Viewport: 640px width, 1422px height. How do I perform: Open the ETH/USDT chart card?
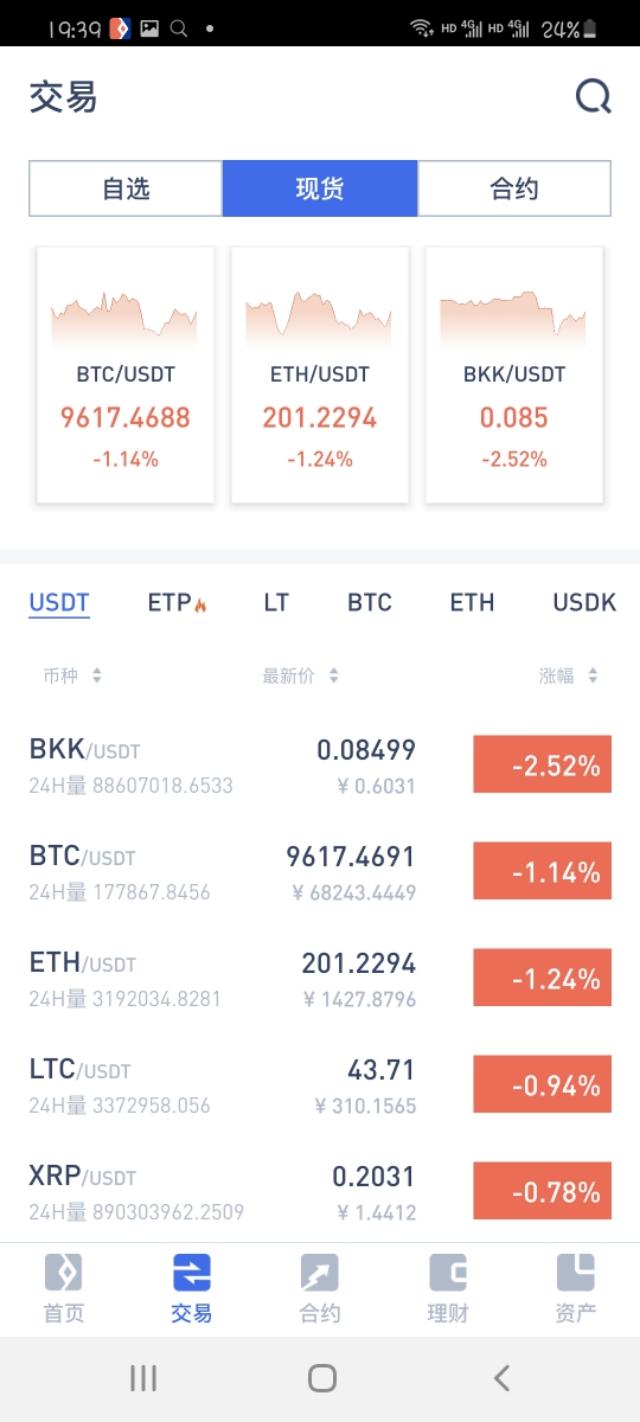320,375
